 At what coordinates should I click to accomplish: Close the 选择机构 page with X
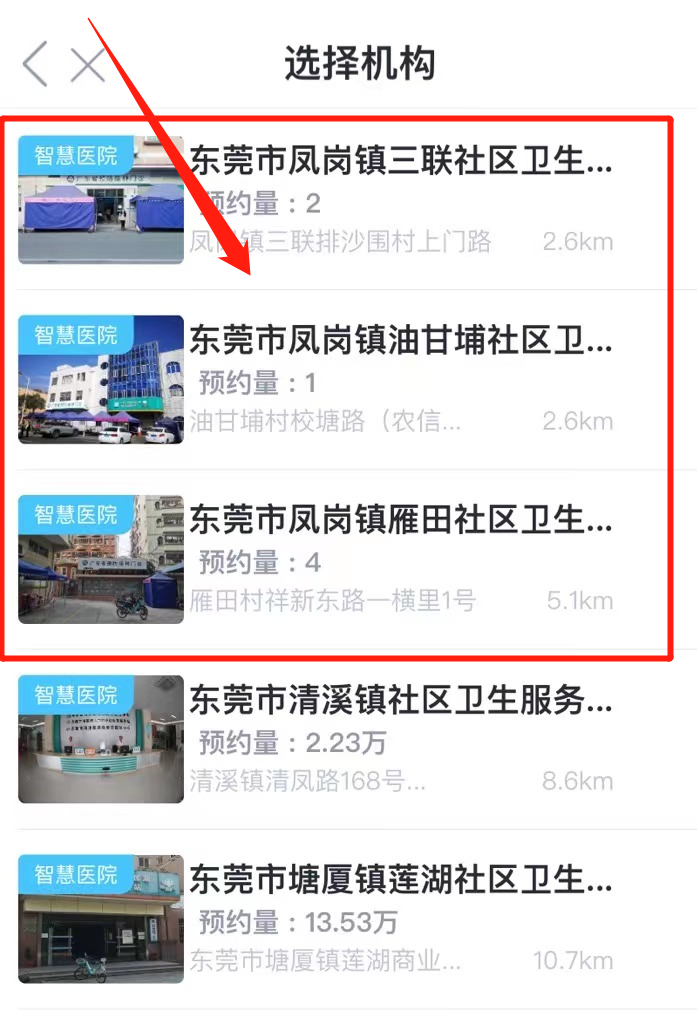click(x=88, y=65)
